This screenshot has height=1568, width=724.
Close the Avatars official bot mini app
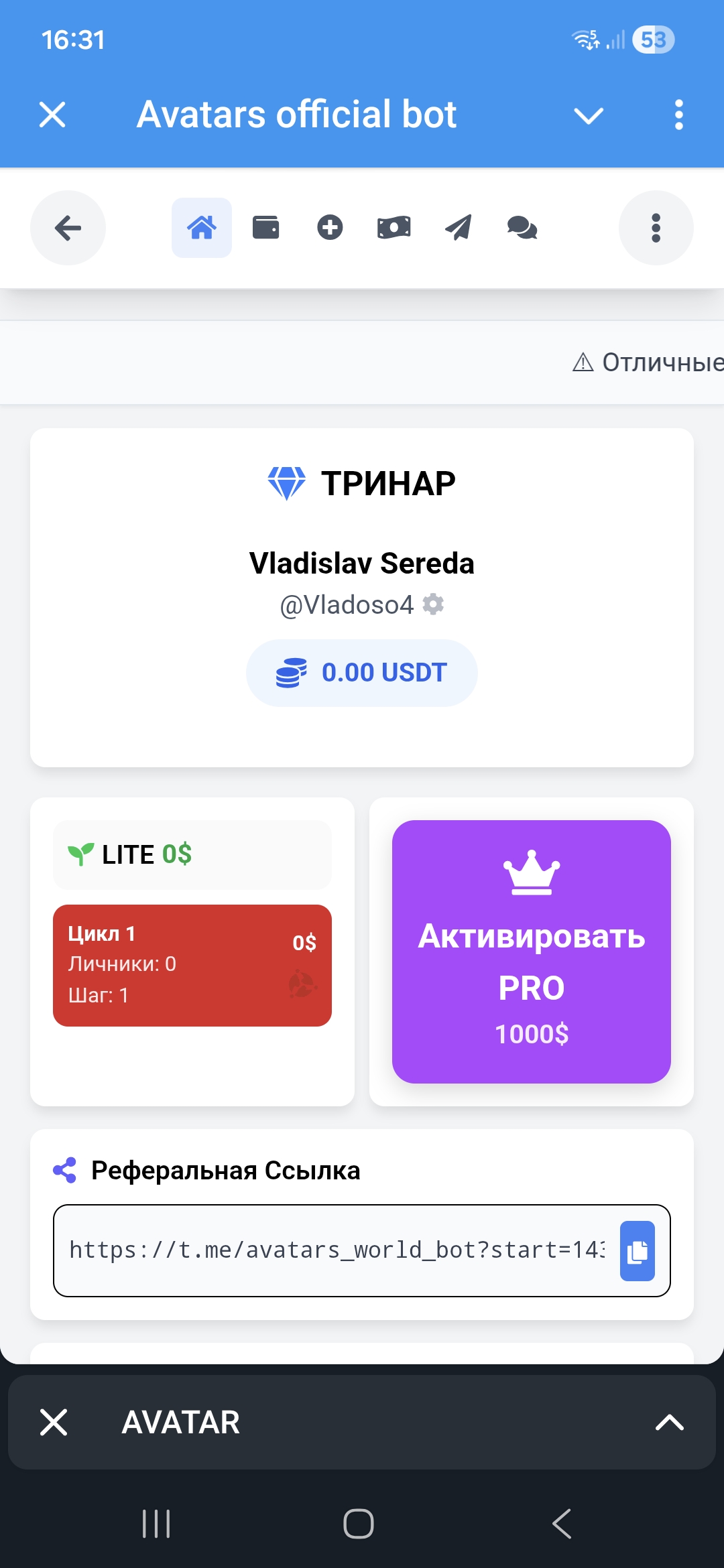click(x=52, y=115)
